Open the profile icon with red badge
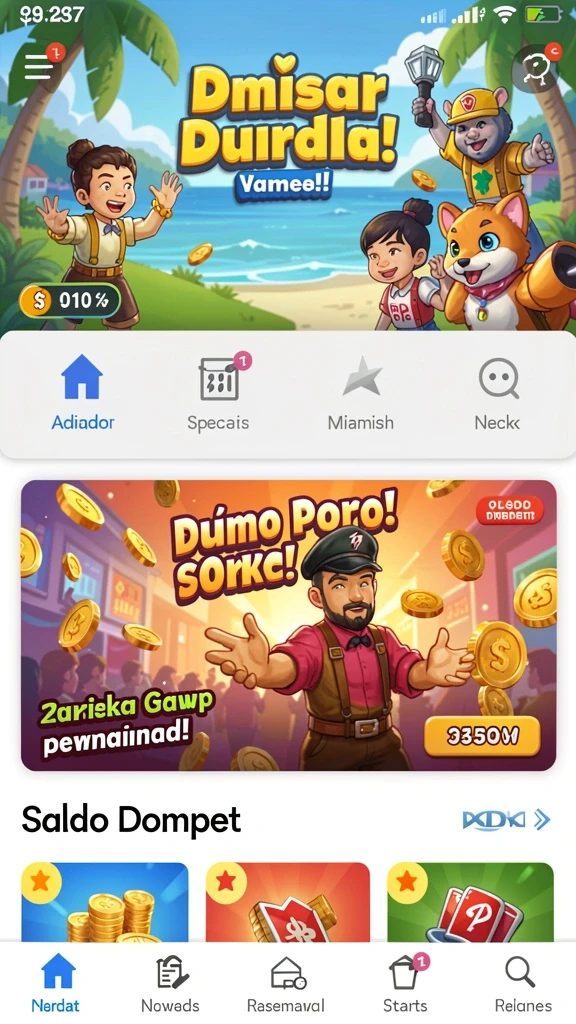This screenshot has height=1024, width=576. [536, 67]
